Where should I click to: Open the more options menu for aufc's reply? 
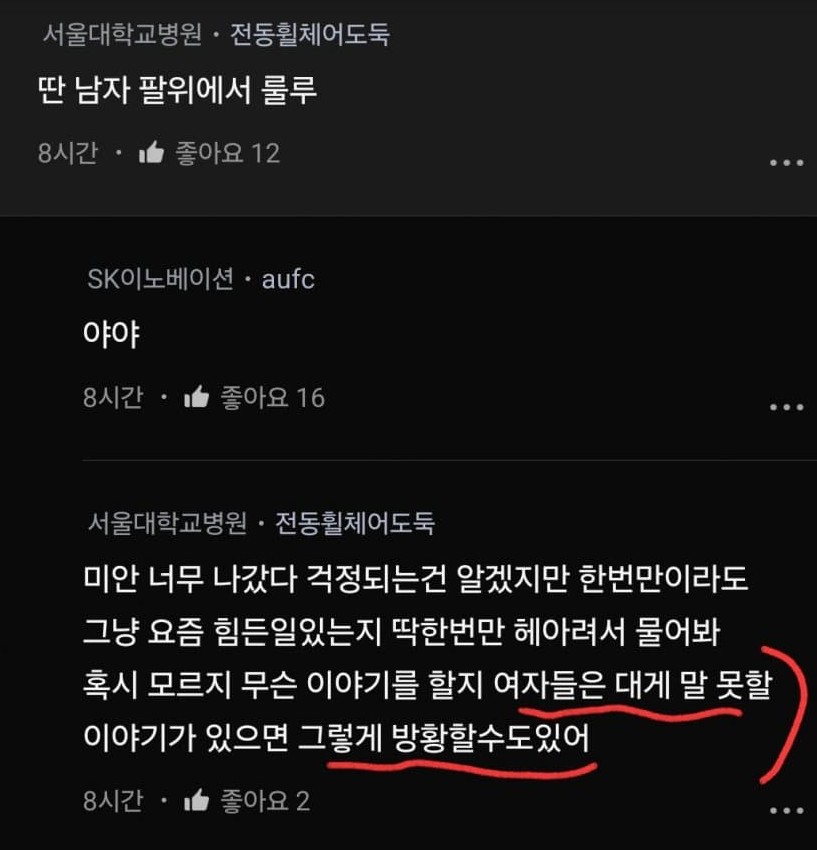[x=786, y=407]
